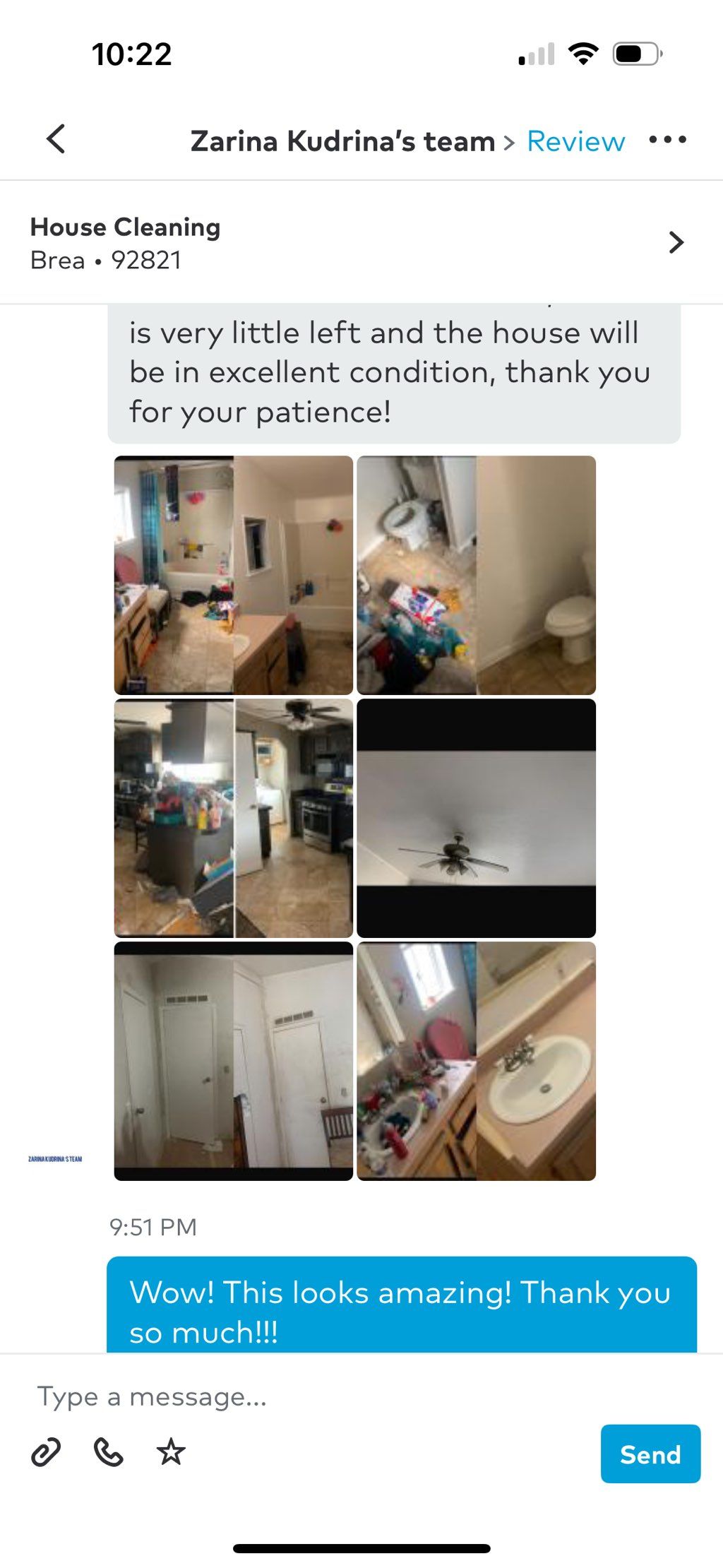Send the message
This screenshot has height=1568, width=723.
pyautogui.click(x=650, y=1454)
